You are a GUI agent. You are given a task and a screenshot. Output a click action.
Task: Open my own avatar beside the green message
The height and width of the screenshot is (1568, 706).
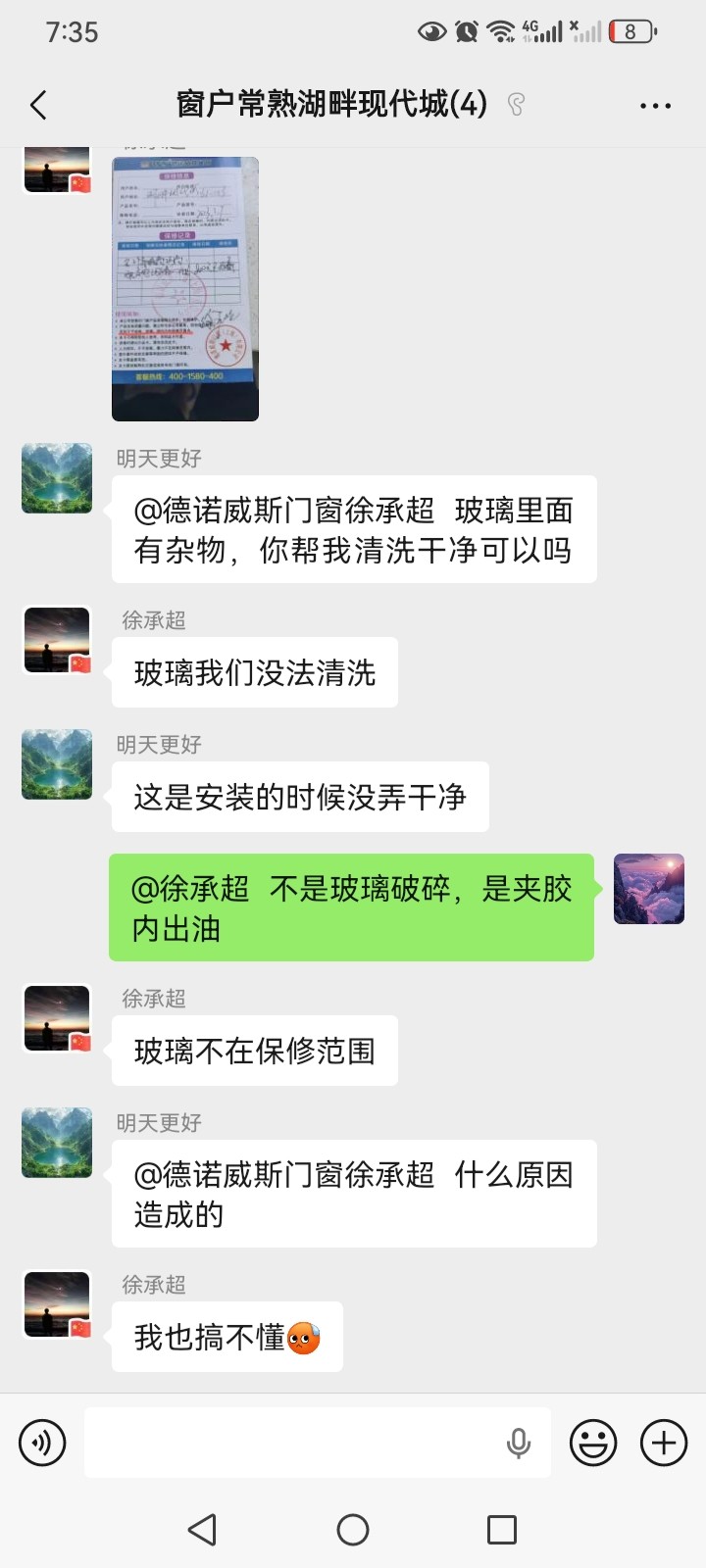click(648, 889)
